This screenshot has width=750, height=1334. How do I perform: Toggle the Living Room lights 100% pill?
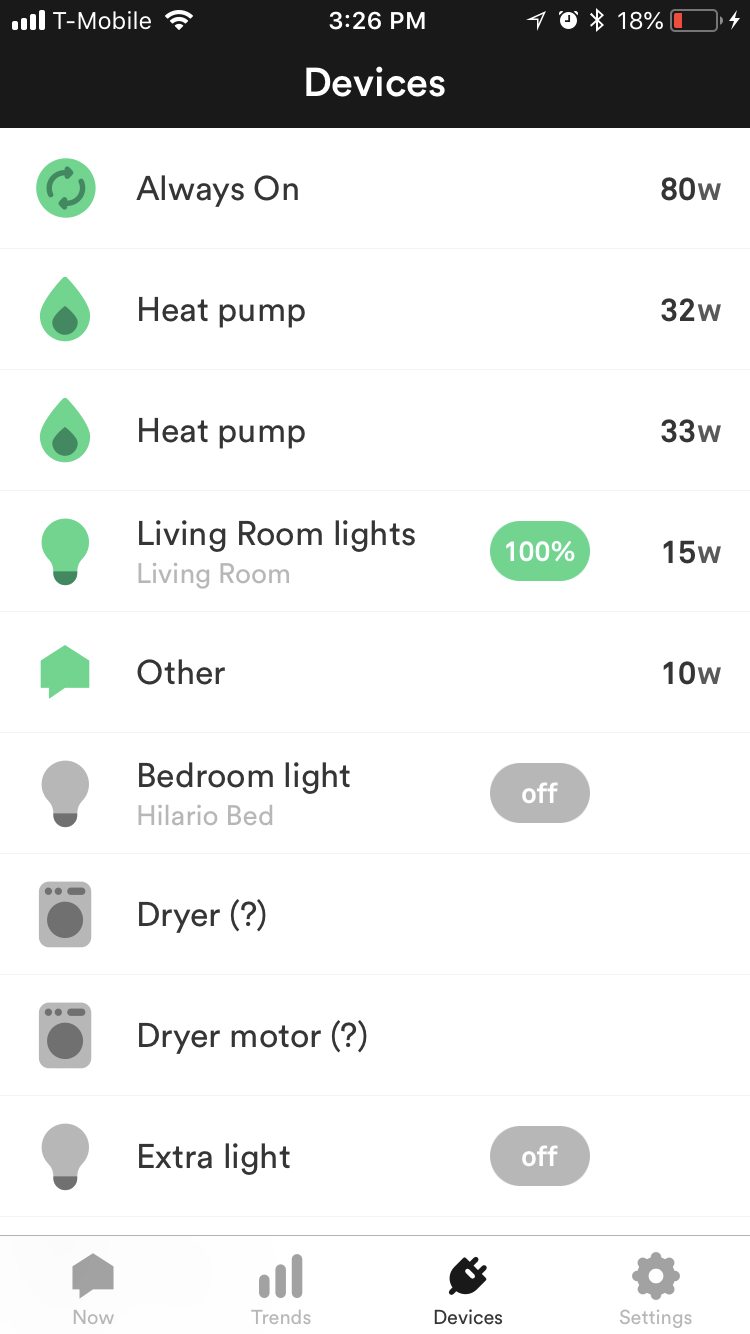point(540,551)
